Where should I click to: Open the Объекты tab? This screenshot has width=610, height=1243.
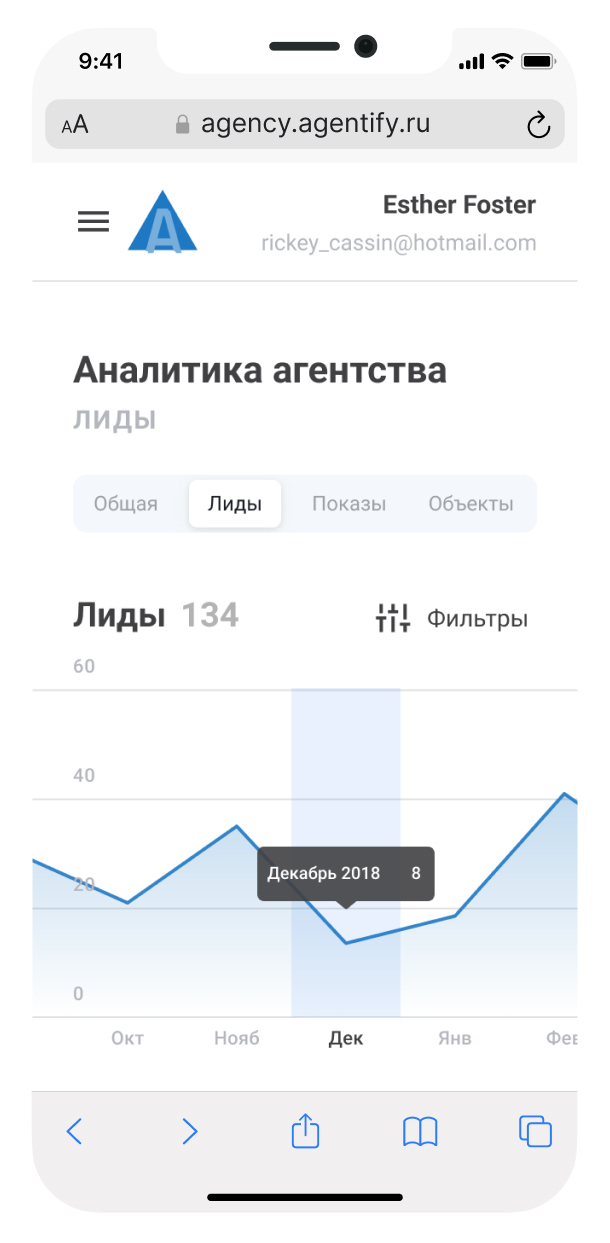click(471, 504)
